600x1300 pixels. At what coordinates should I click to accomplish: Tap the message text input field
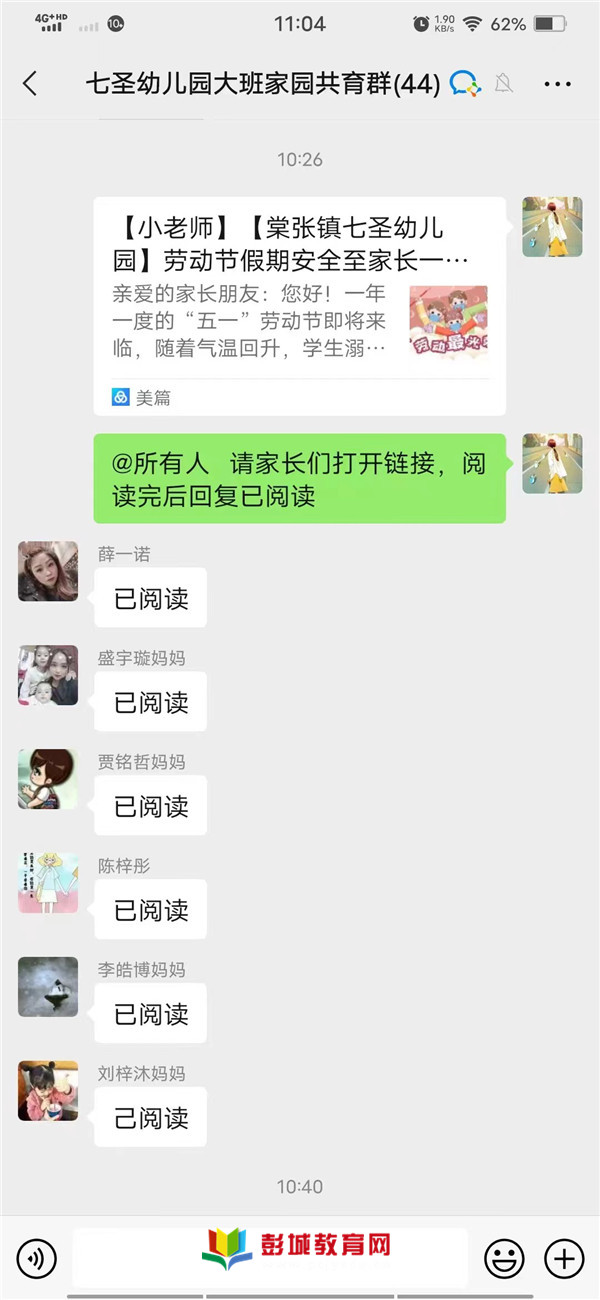tap(270, 1257)
